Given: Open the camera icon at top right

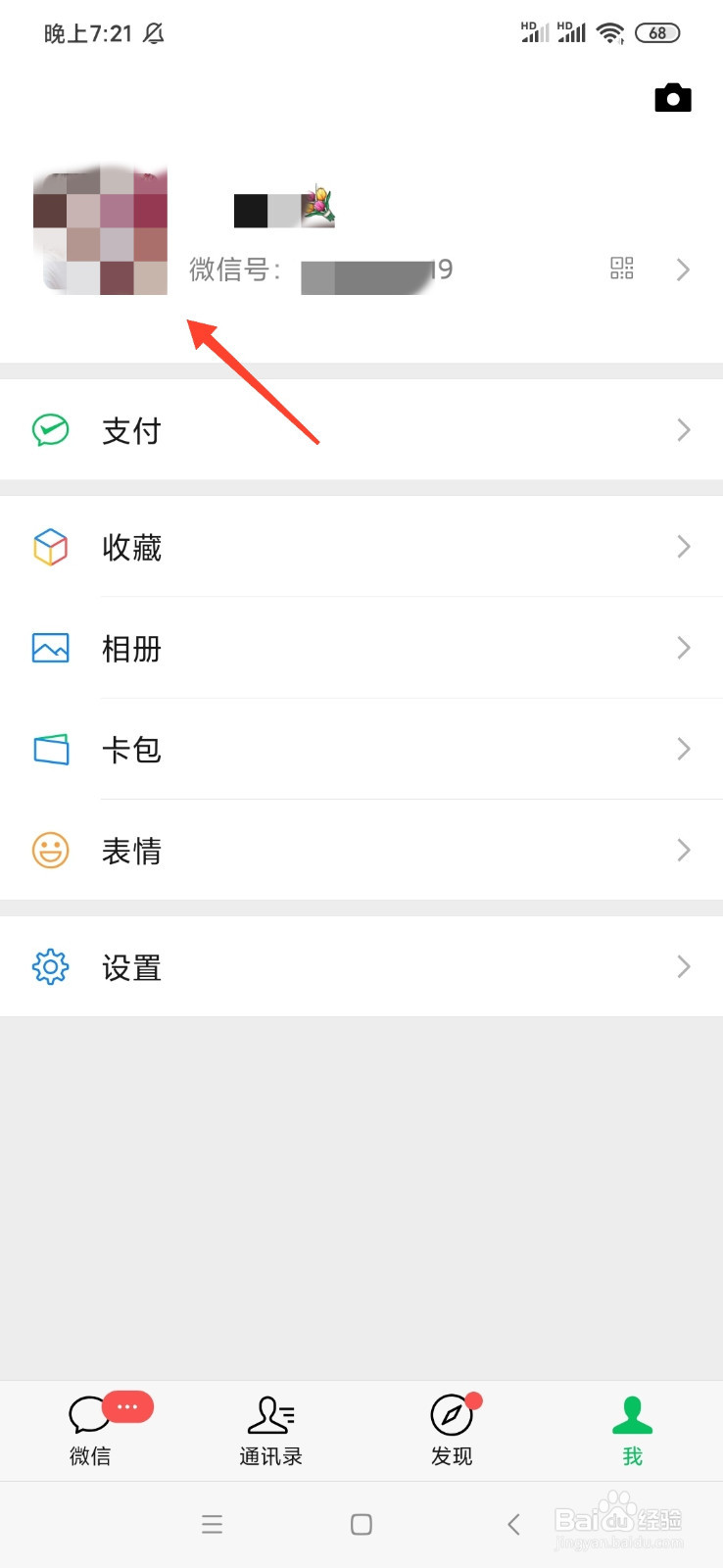Looking at the screenshot, I should 672,97.
